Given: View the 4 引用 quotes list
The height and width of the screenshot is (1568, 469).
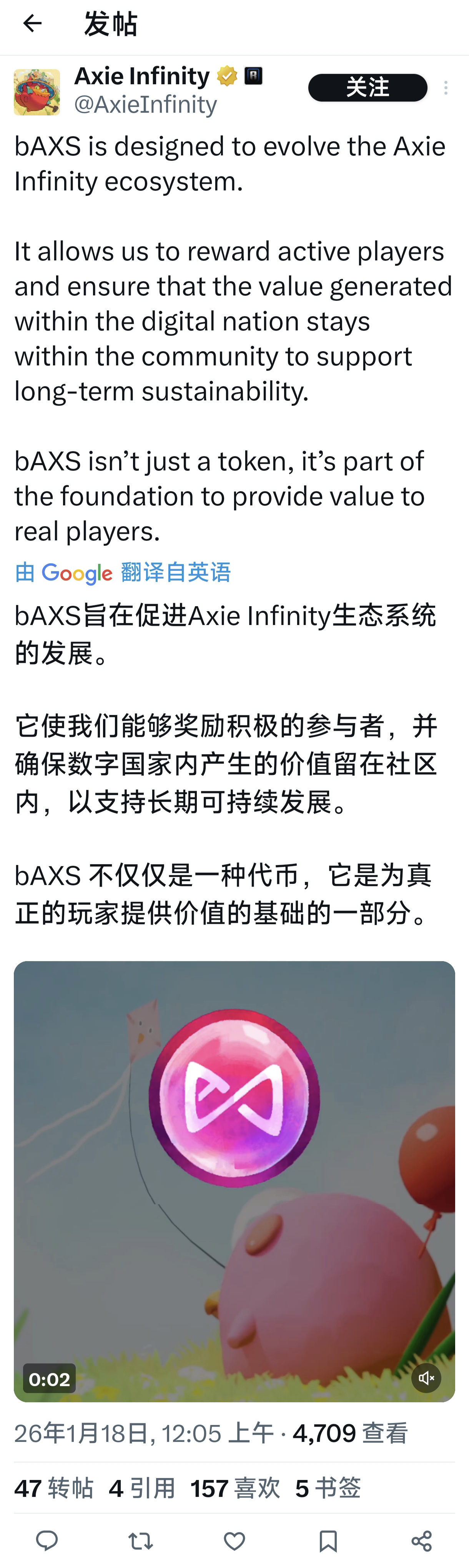Looking at the screenshot, I should (142, 1488).
